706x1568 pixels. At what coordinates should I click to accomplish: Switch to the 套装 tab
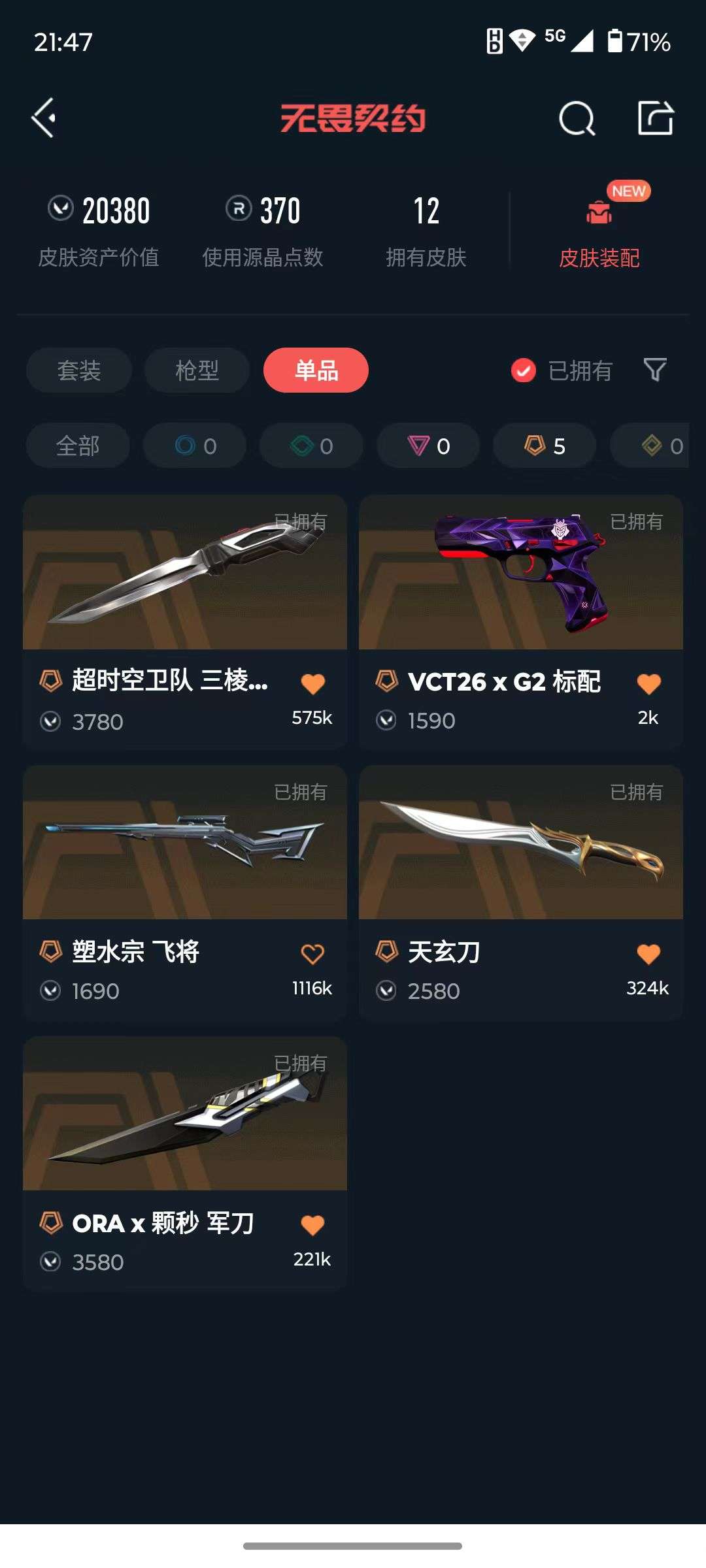point(78,370)
